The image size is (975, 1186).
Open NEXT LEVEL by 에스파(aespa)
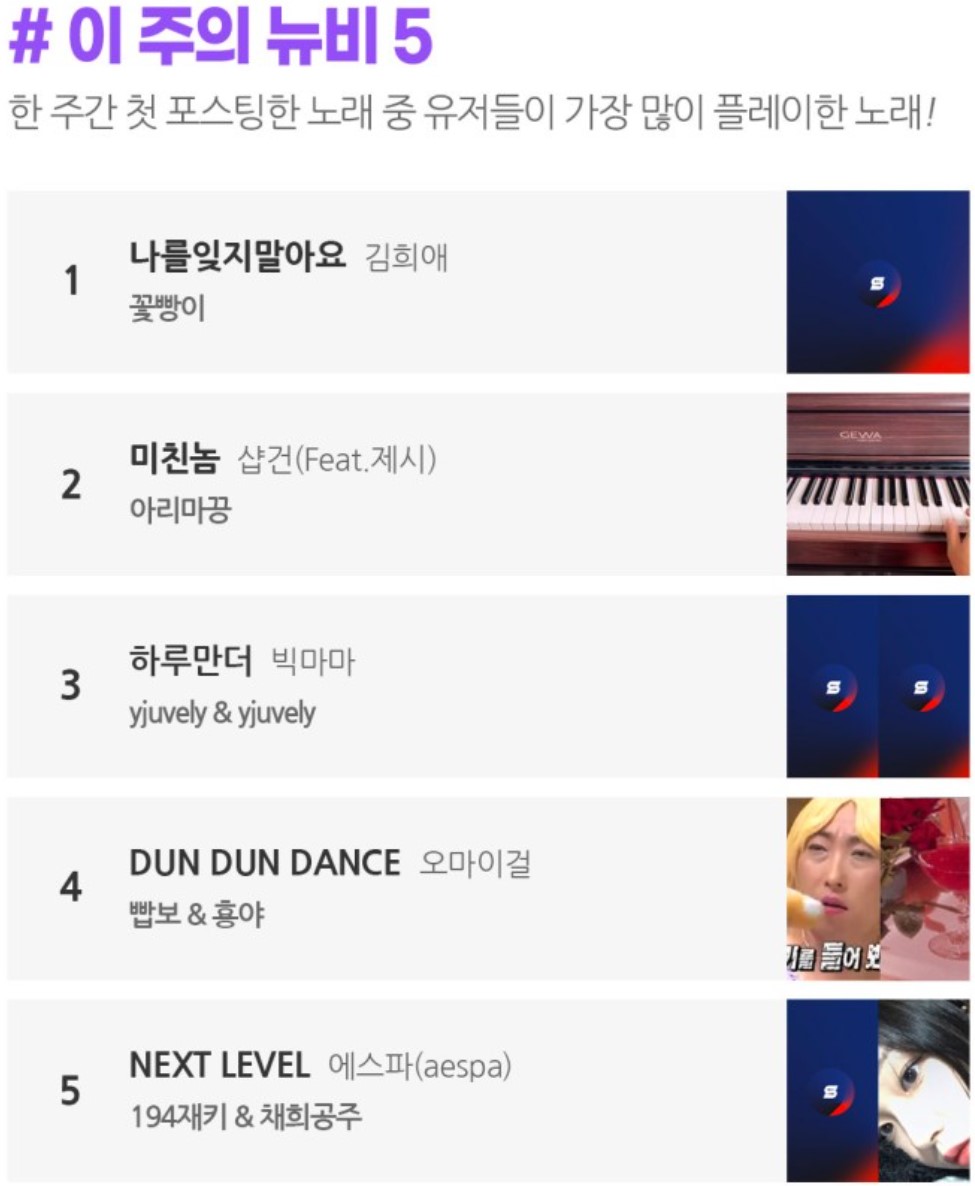point(219,1065)
